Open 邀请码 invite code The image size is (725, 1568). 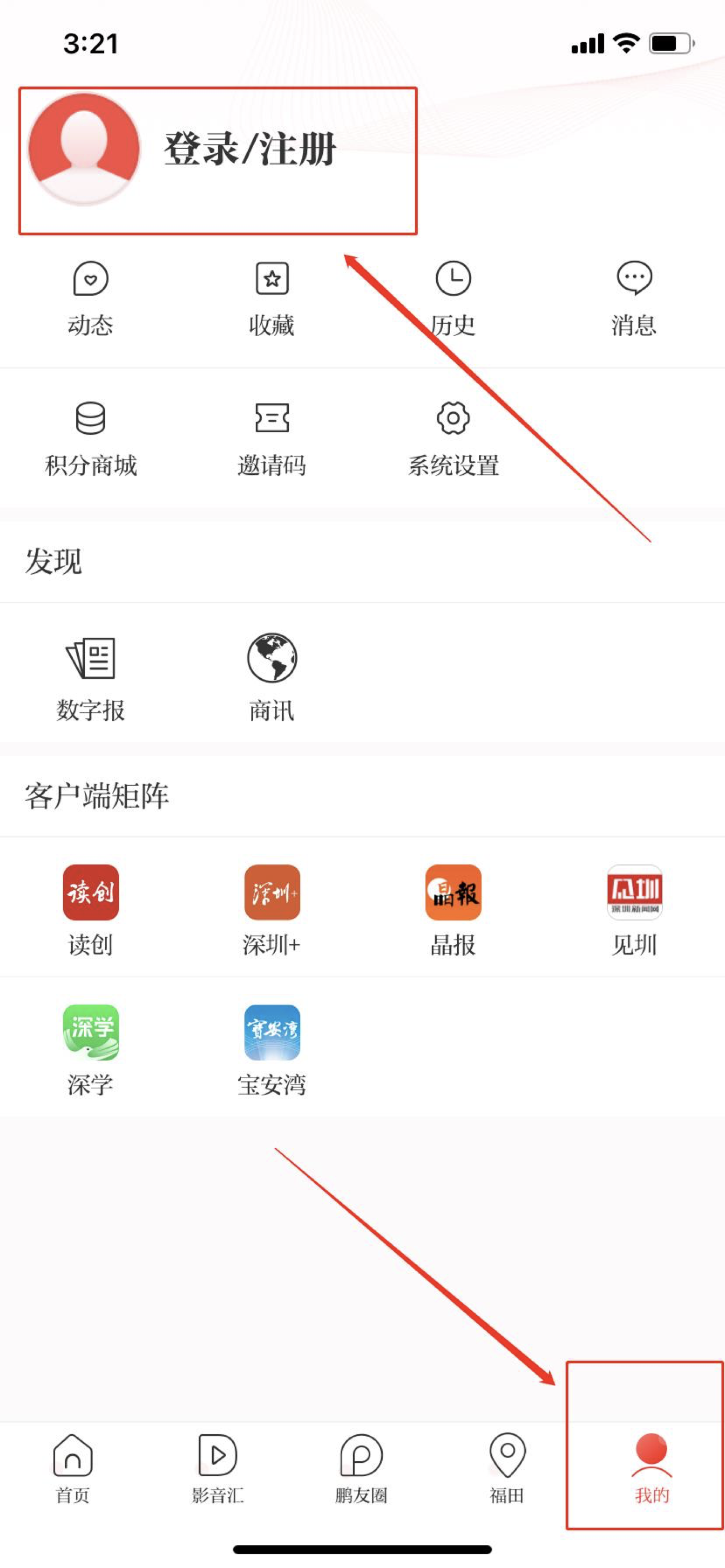point(272,438)
